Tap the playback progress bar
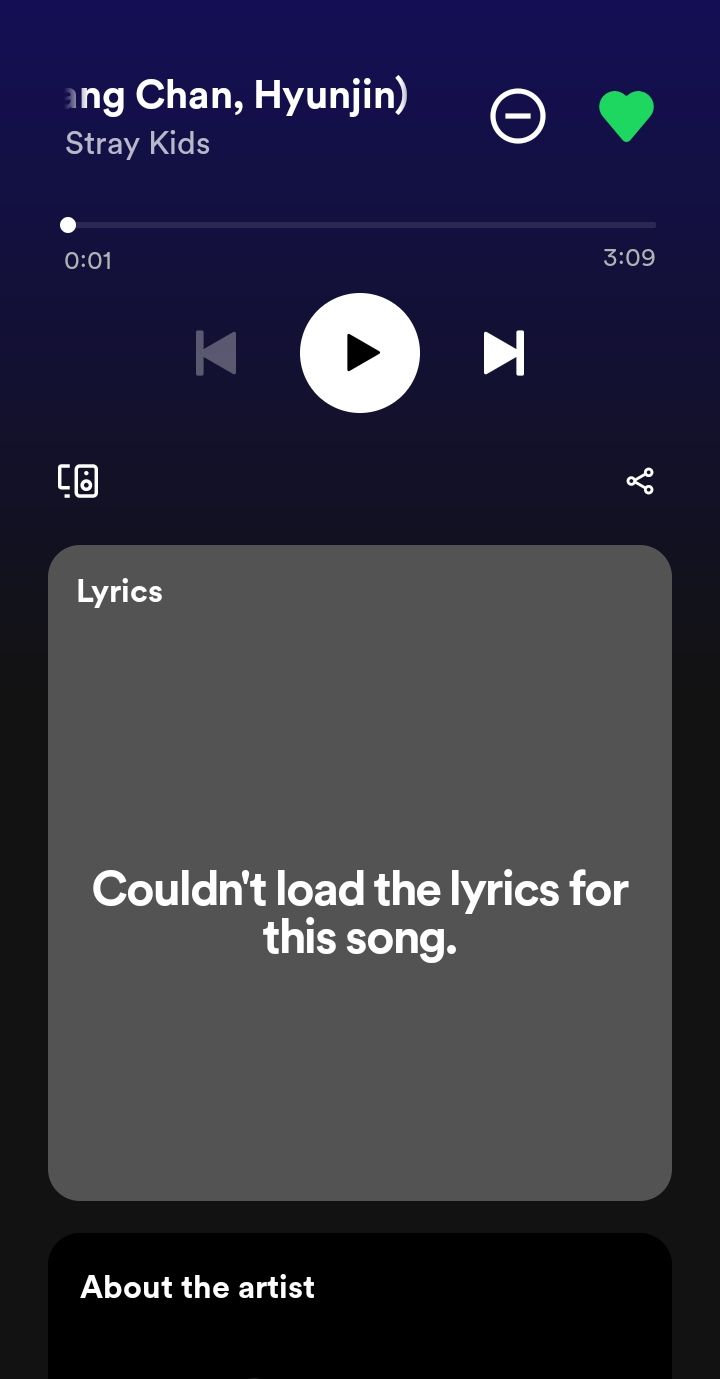 click(x=360, y=225)
